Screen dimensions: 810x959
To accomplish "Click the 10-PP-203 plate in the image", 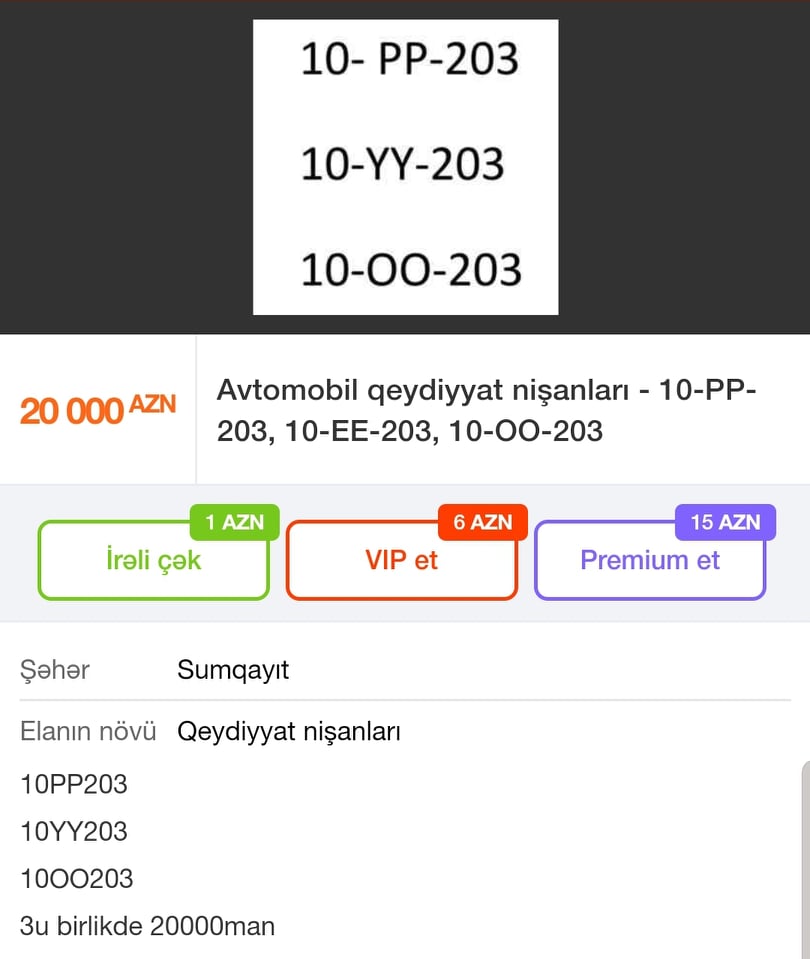I will click(407, 60).
